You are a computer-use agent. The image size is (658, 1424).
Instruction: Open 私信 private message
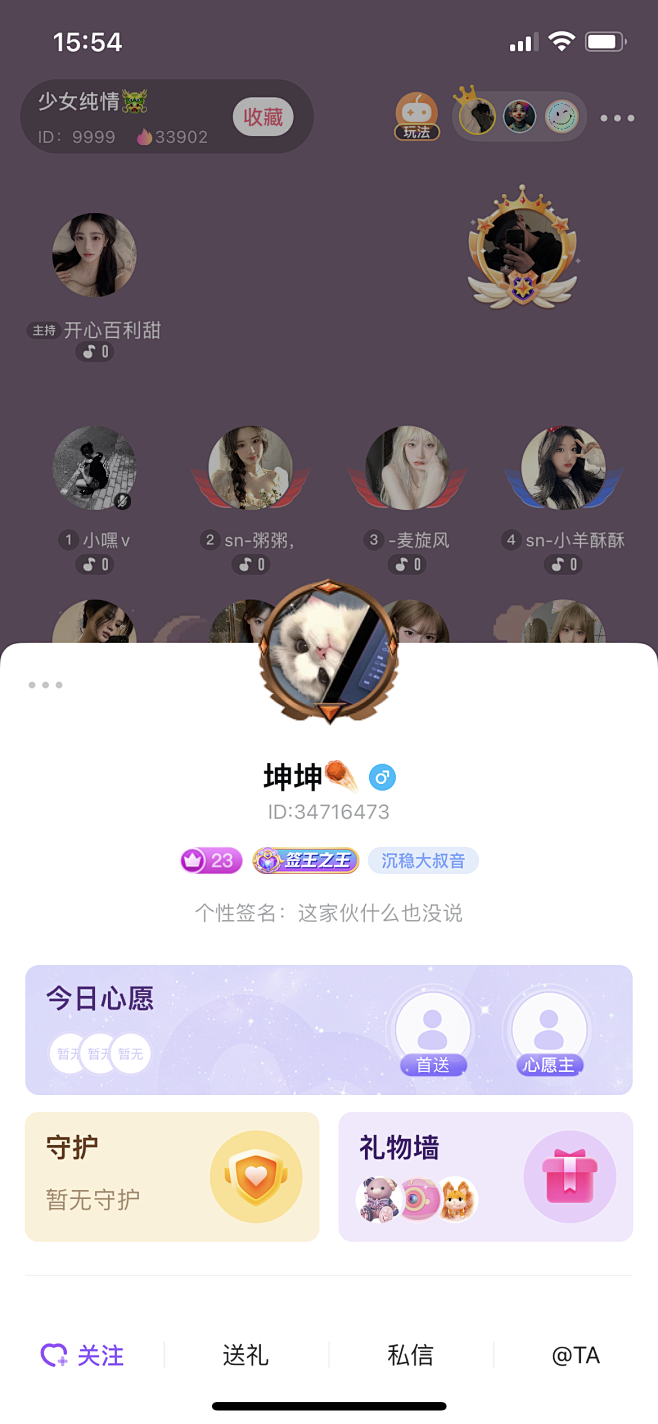(410, 1356)
